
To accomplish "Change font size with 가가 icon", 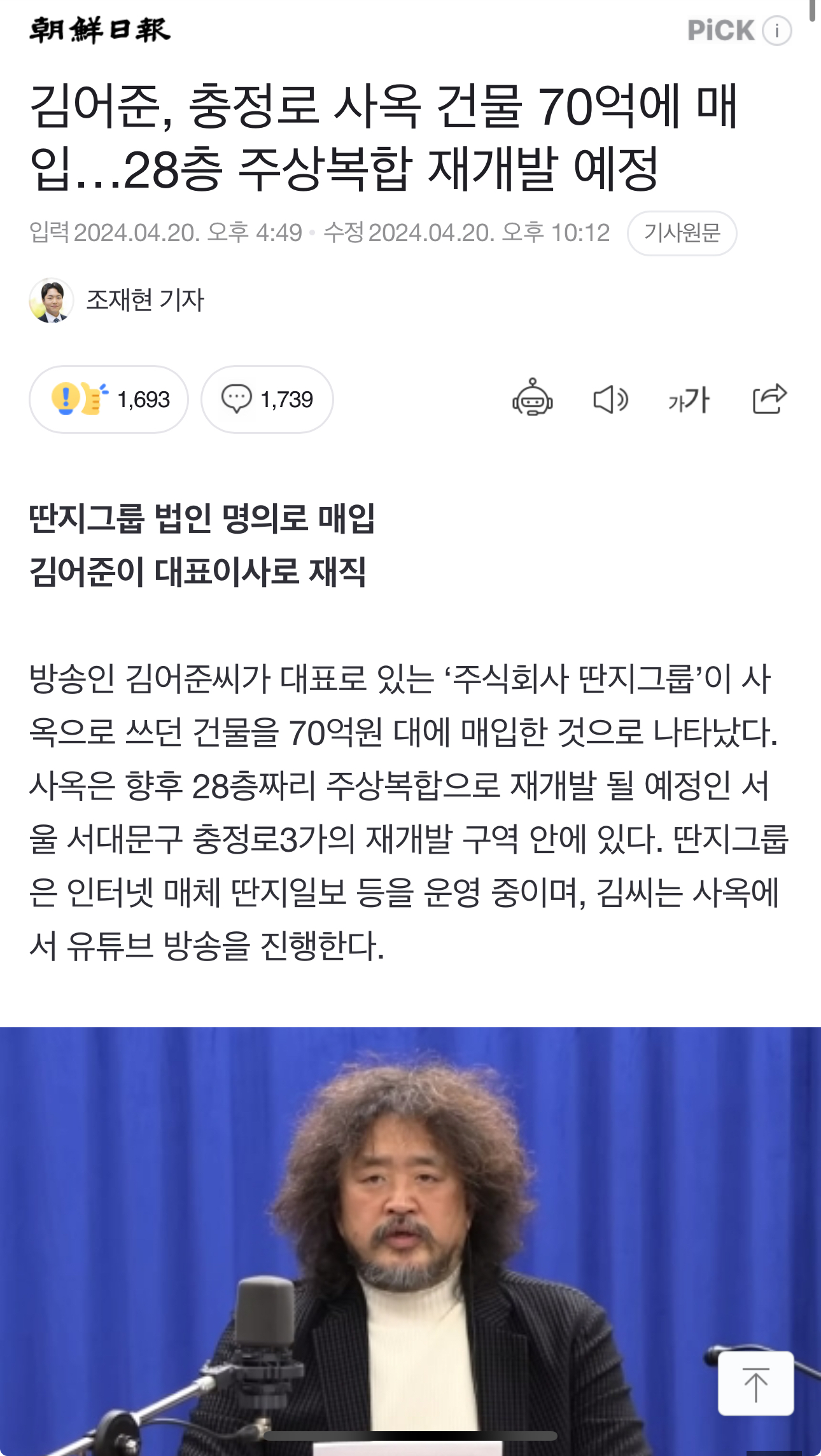I will tap(689, 400).
